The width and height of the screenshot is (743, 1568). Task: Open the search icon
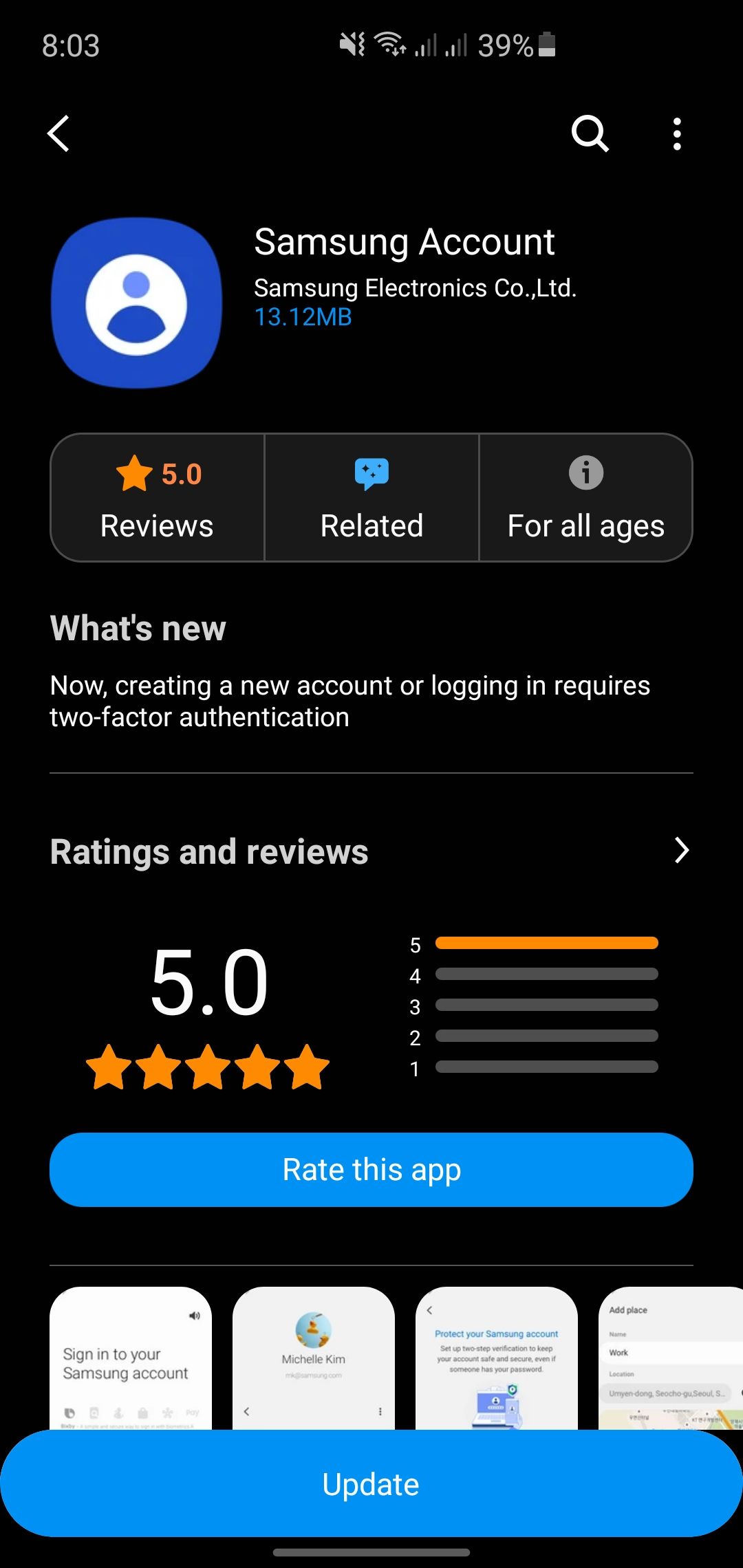click(590, 133)
